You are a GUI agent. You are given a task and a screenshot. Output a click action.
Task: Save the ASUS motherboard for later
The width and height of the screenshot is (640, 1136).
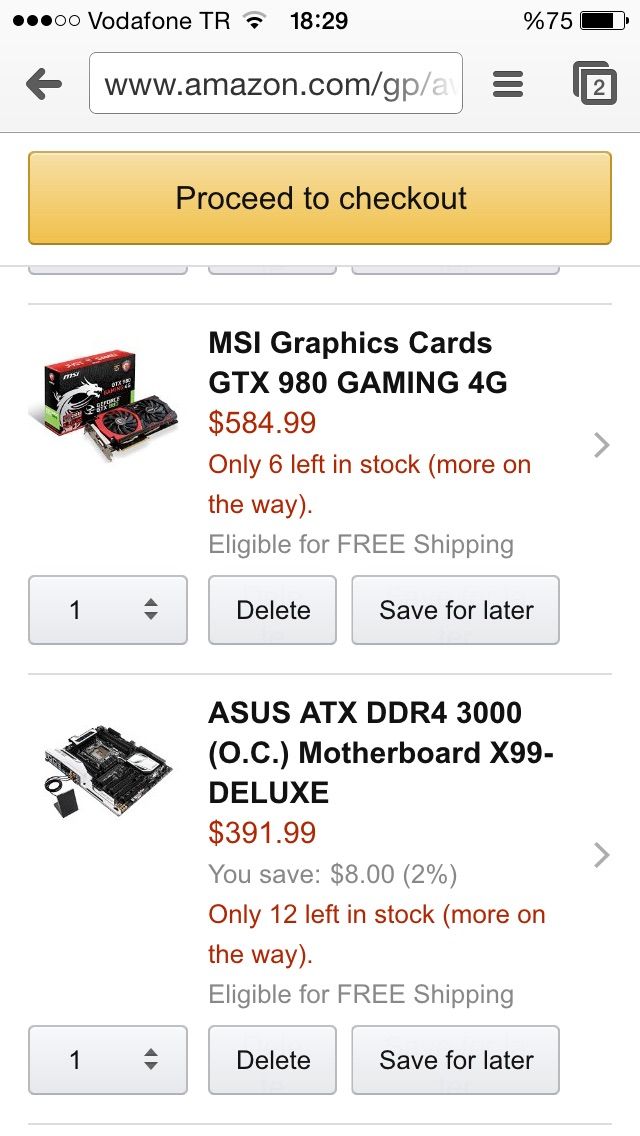[x=456, y=1060]
